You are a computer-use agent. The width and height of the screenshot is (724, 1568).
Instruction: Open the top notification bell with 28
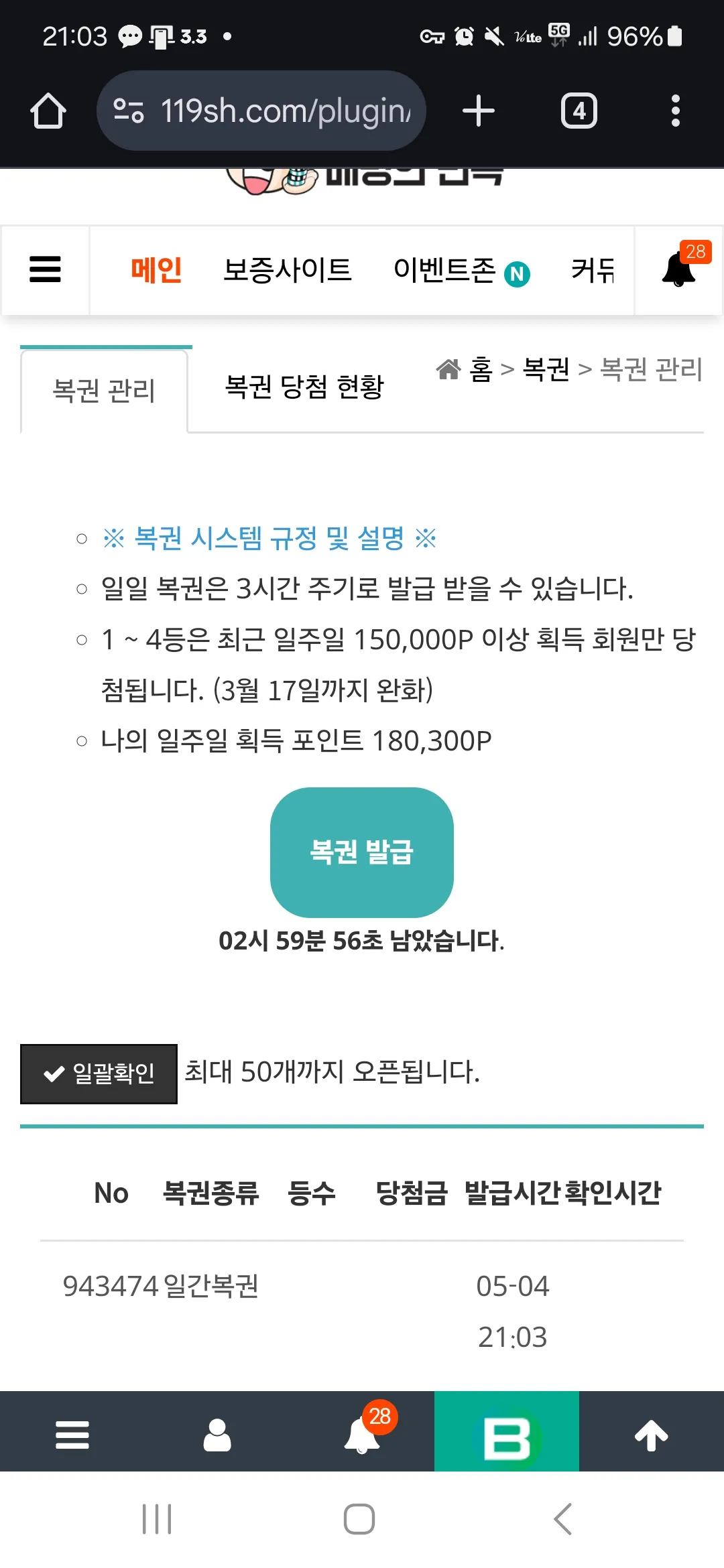click(679, 269)
